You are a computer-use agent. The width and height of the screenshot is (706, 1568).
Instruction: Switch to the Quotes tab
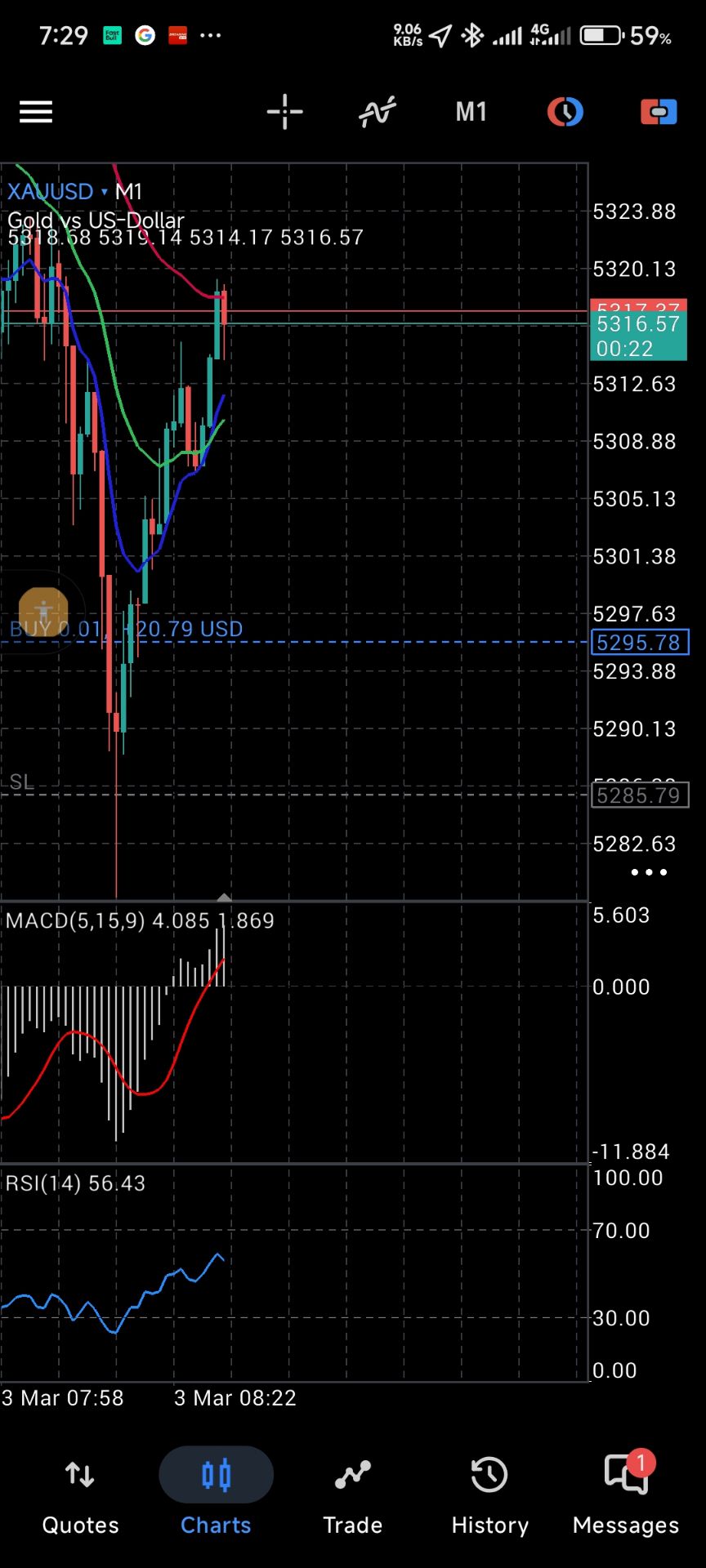[80, 1495]
